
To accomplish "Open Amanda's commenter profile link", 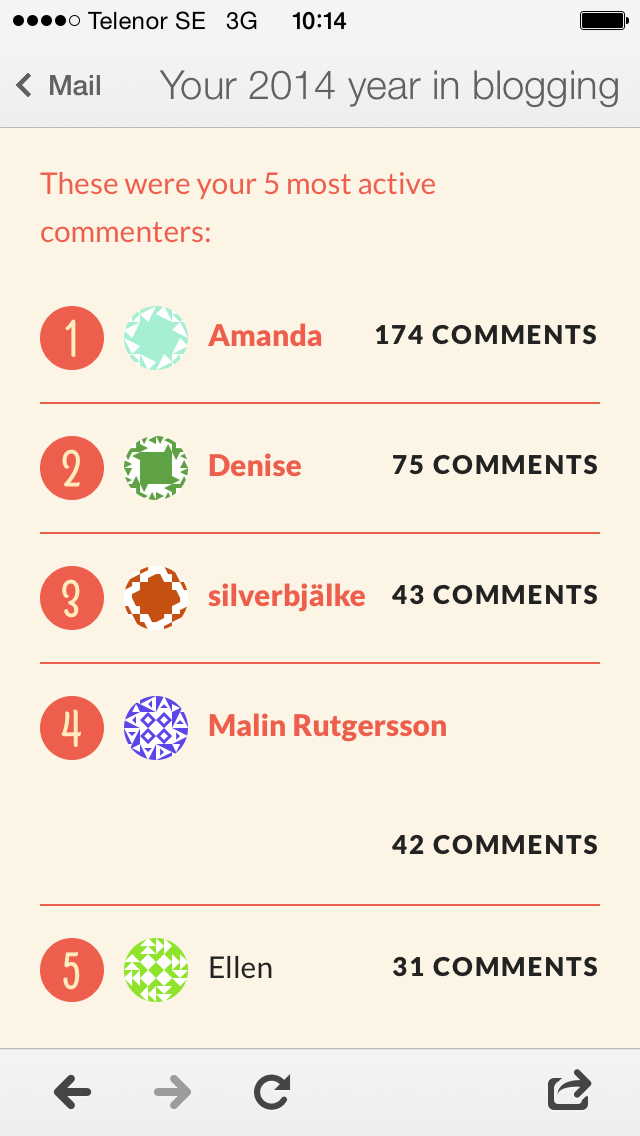I will (x=265, y=336).
